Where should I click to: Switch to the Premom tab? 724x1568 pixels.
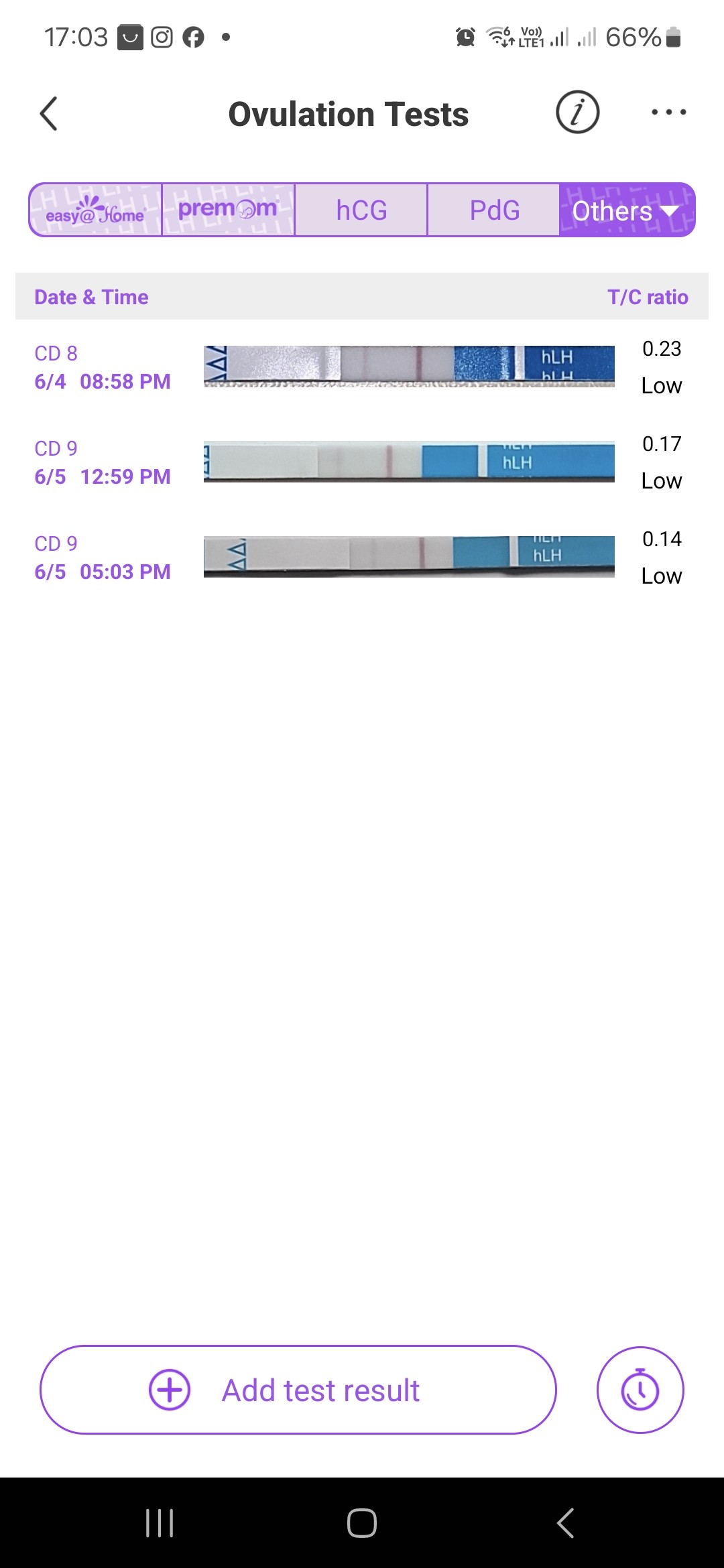(228, 210)
